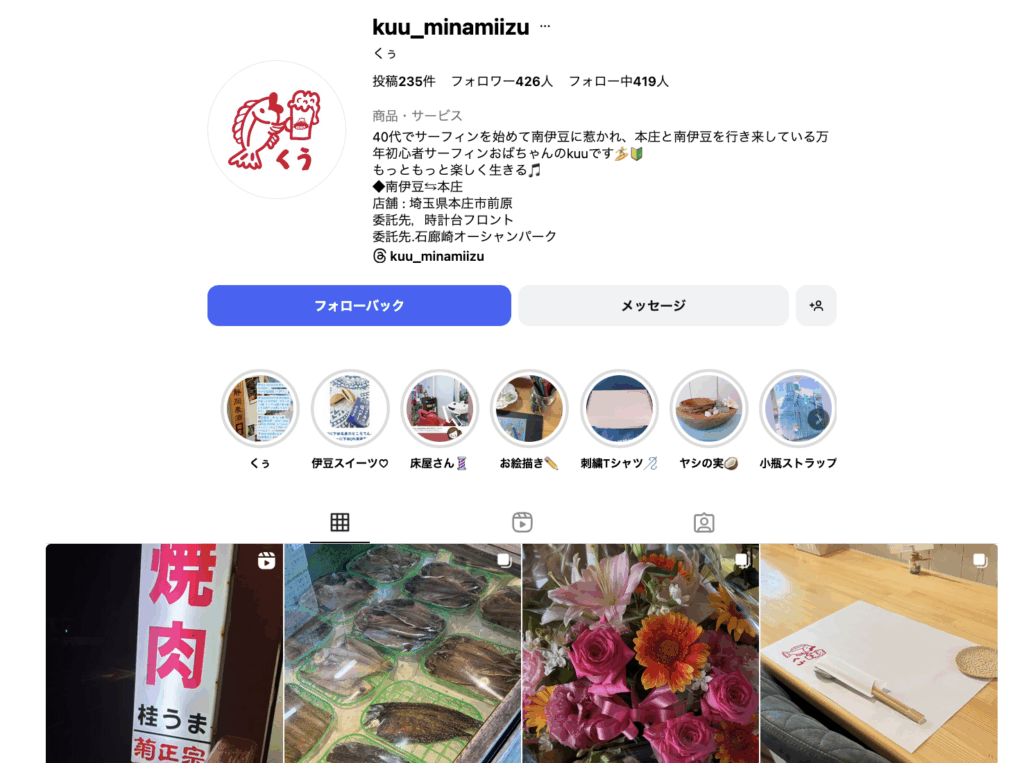The height and width of the screenshot is (763, 1024).
Task: Switch to the Reels tab
Action: [x=522, y=522]
